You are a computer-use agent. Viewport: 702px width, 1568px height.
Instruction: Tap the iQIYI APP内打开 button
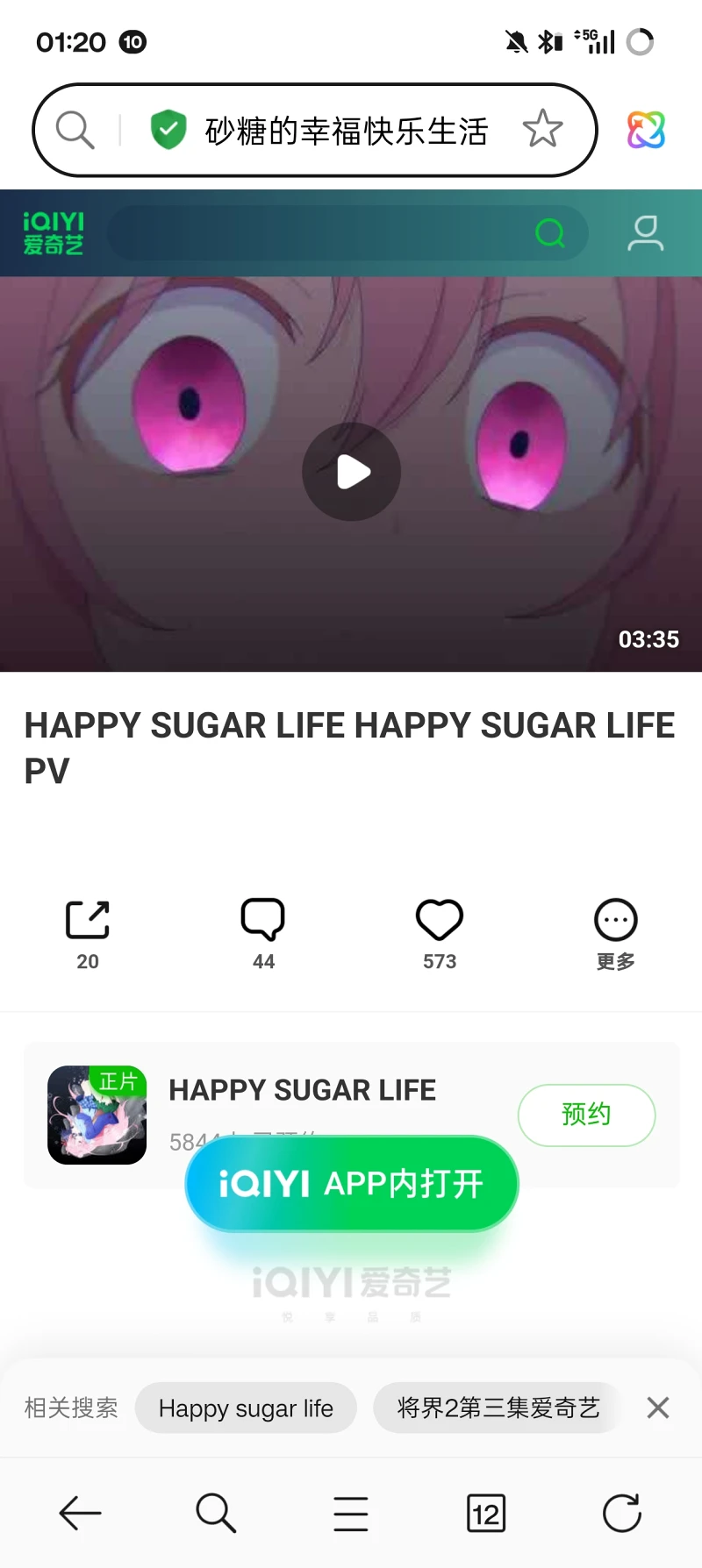352,1184
